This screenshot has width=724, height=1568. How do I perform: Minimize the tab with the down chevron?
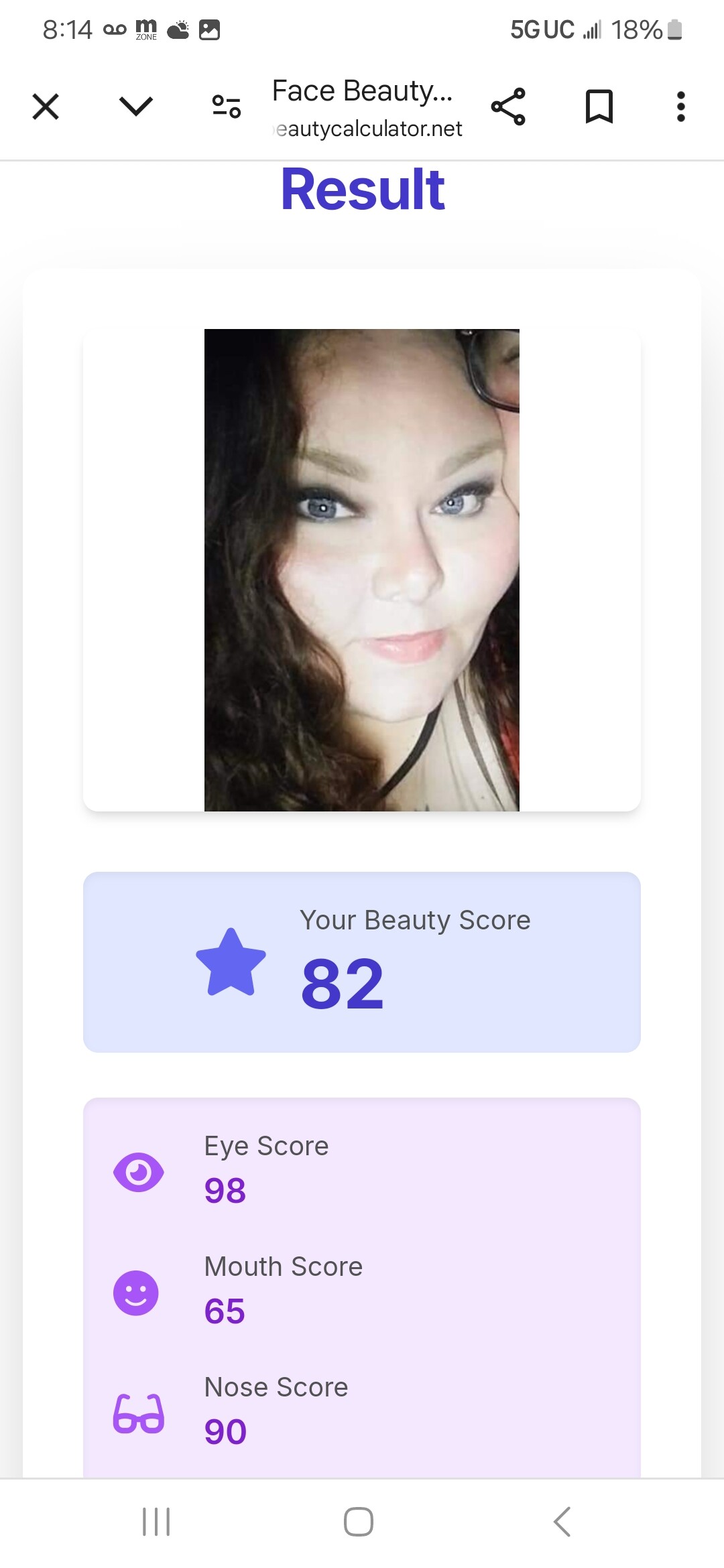(x=136, y=106)
